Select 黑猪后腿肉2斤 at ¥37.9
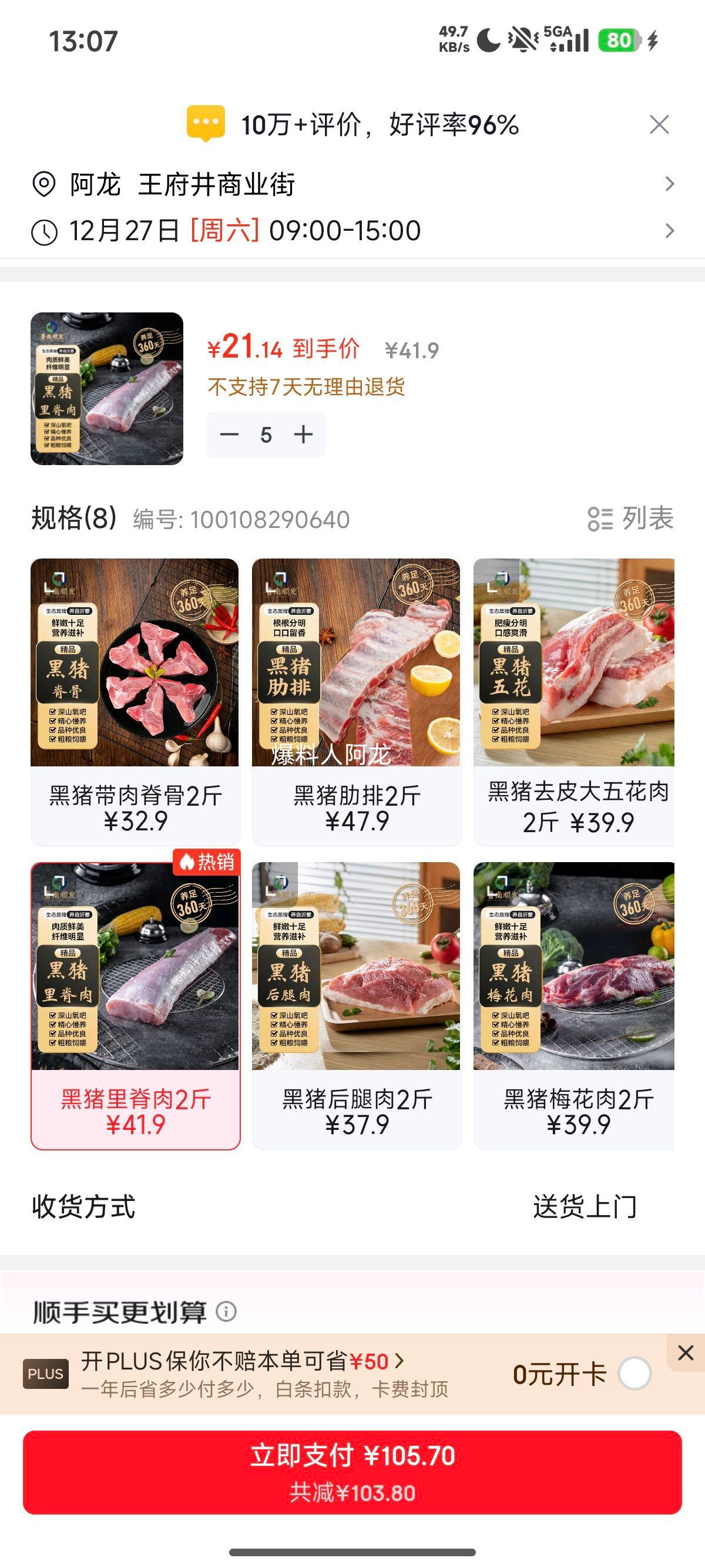Screen dimensions: 705x1568 point(357,1005)
